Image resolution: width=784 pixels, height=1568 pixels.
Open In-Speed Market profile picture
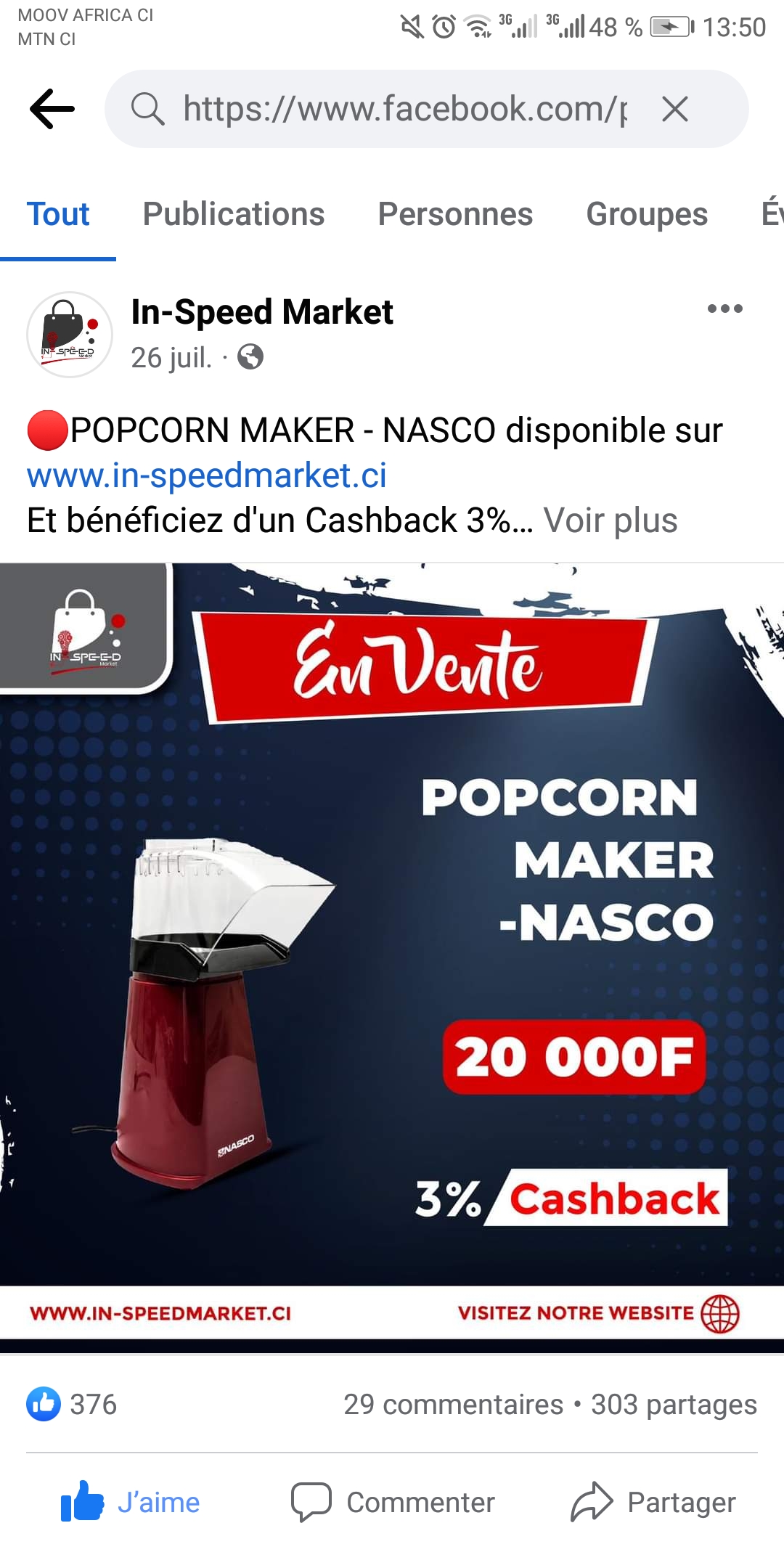[x=70, y=335]
